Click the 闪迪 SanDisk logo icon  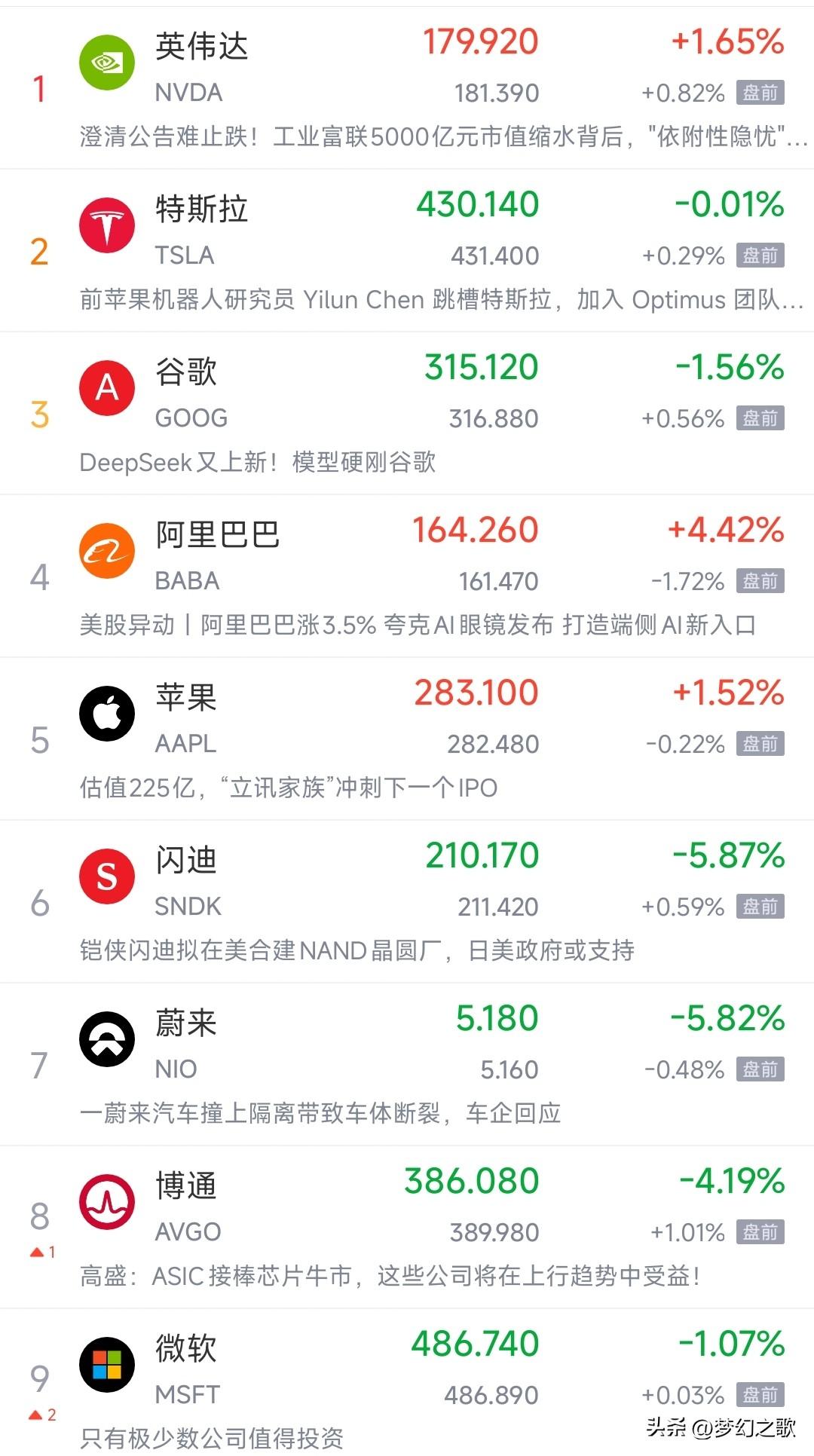tap(108, 875)
